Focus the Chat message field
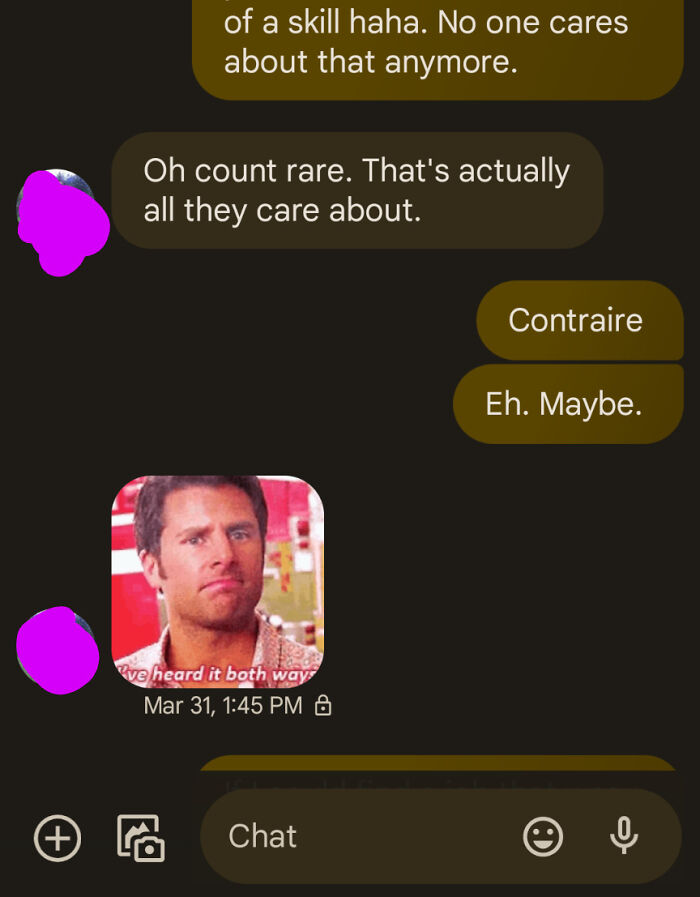 pyautogui.click(x=360, y=837)
